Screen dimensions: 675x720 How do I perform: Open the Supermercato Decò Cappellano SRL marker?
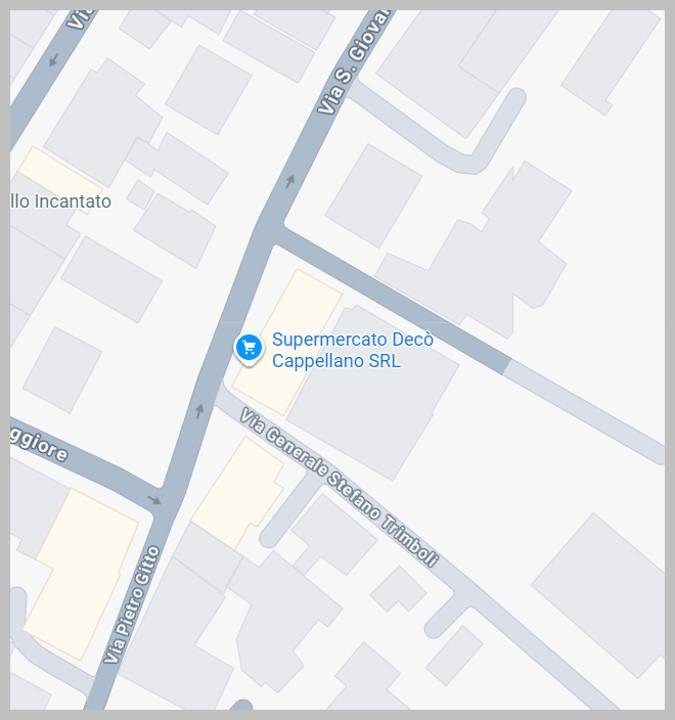tap(249, 348)
